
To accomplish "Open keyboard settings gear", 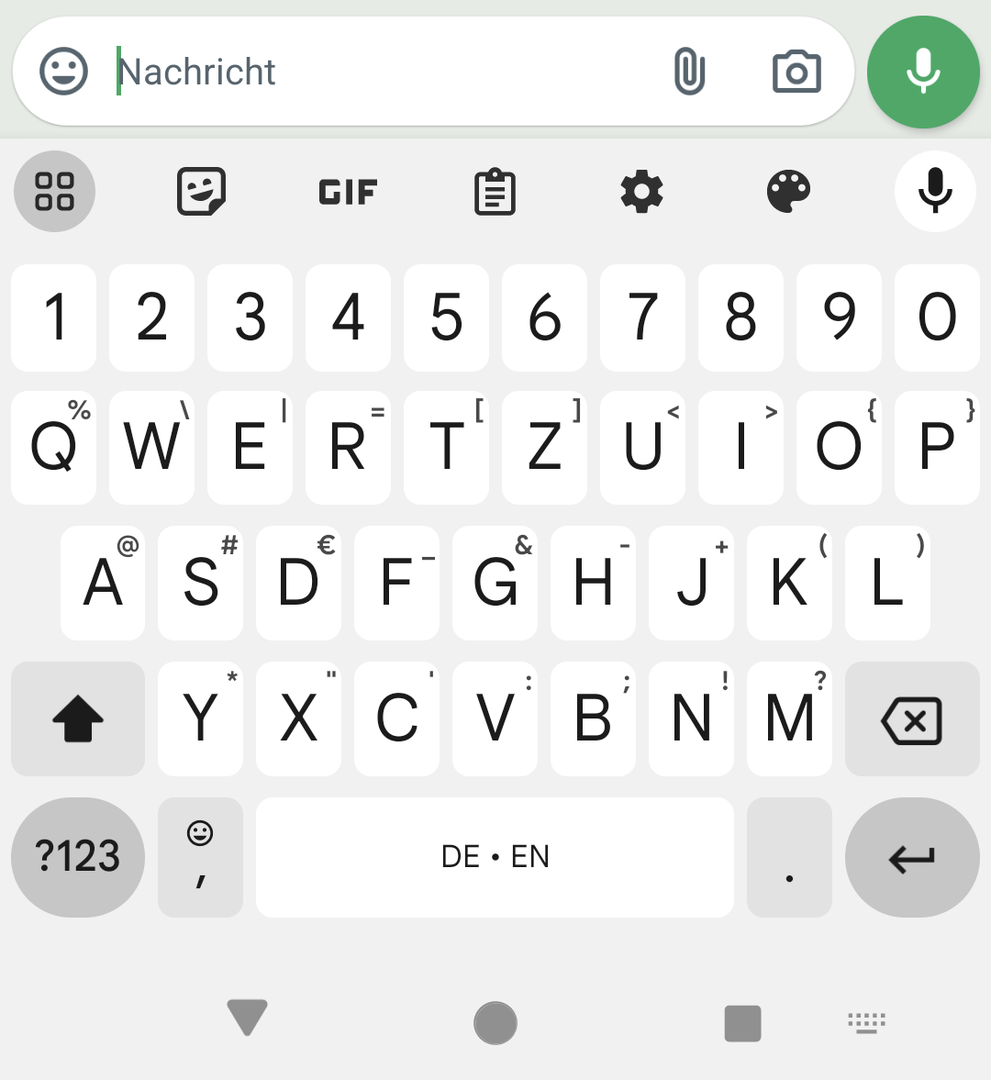I will [x=641, y=191].
